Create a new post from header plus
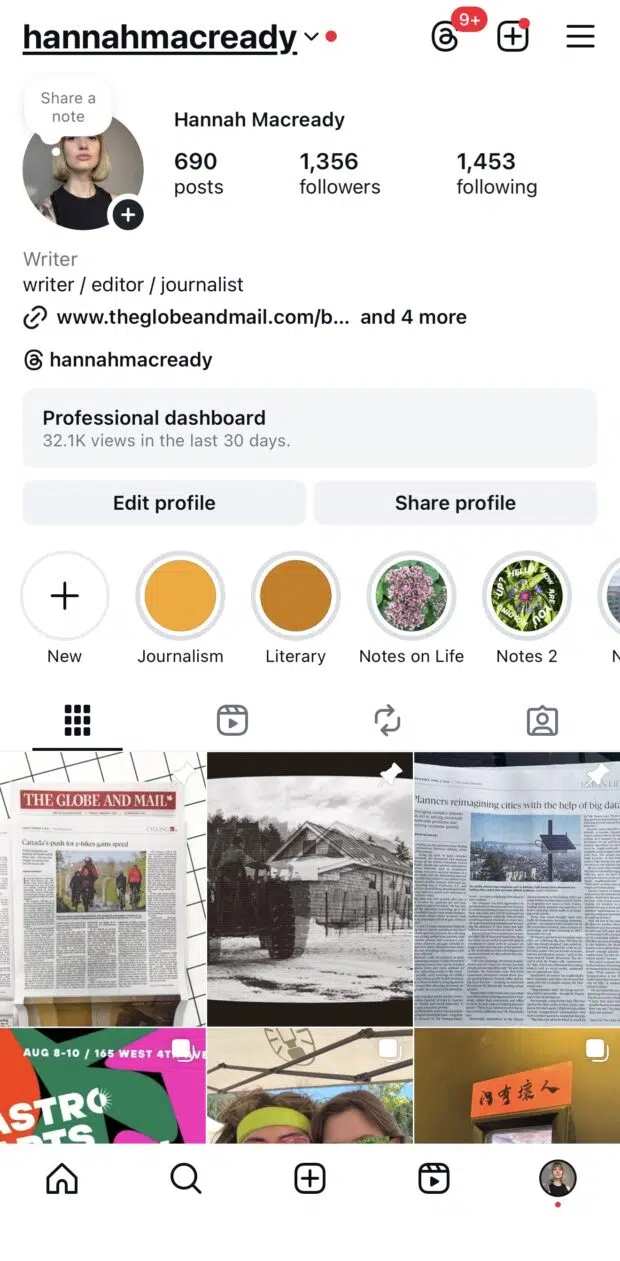 pyautogui.click(x=513, y=37)
